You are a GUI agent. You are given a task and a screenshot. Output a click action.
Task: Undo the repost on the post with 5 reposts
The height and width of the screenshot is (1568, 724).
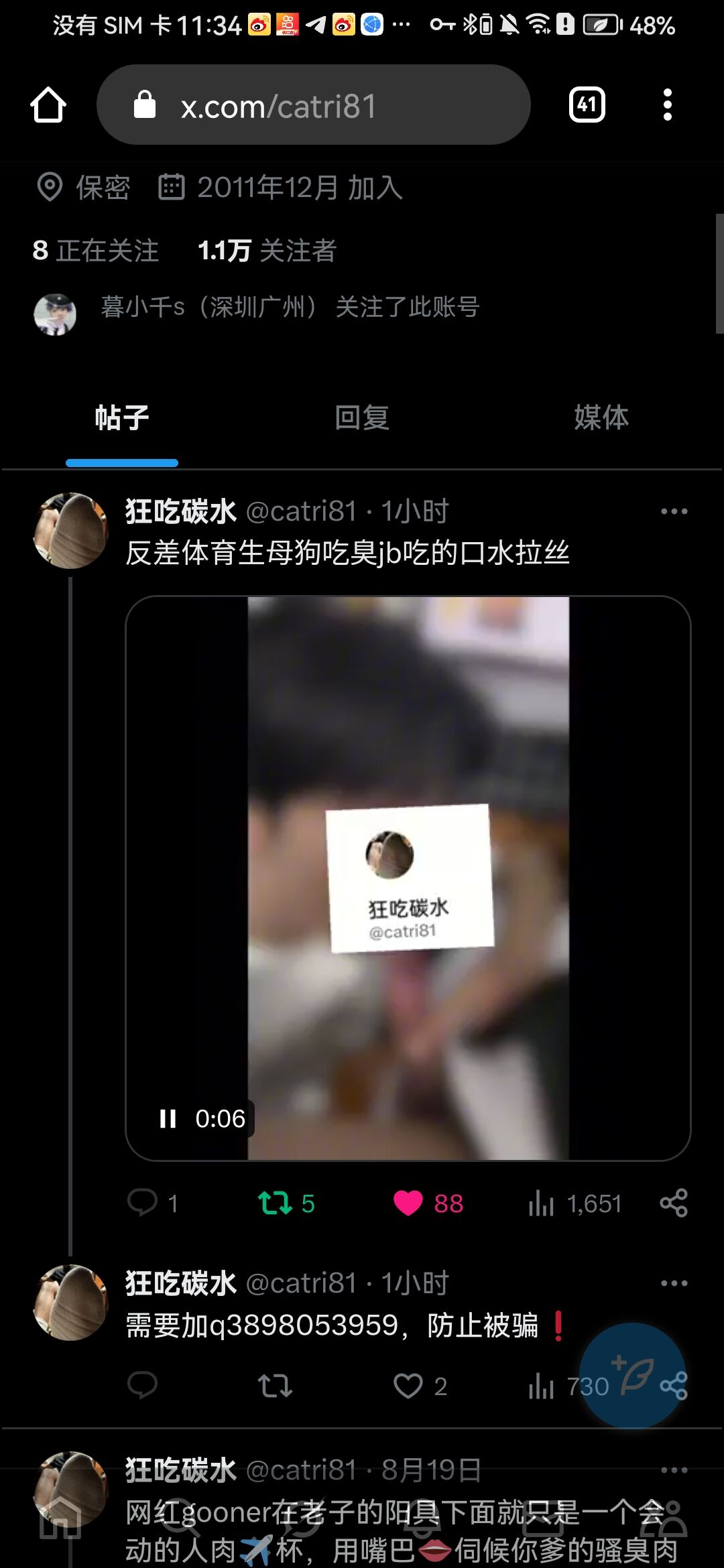286,1203
